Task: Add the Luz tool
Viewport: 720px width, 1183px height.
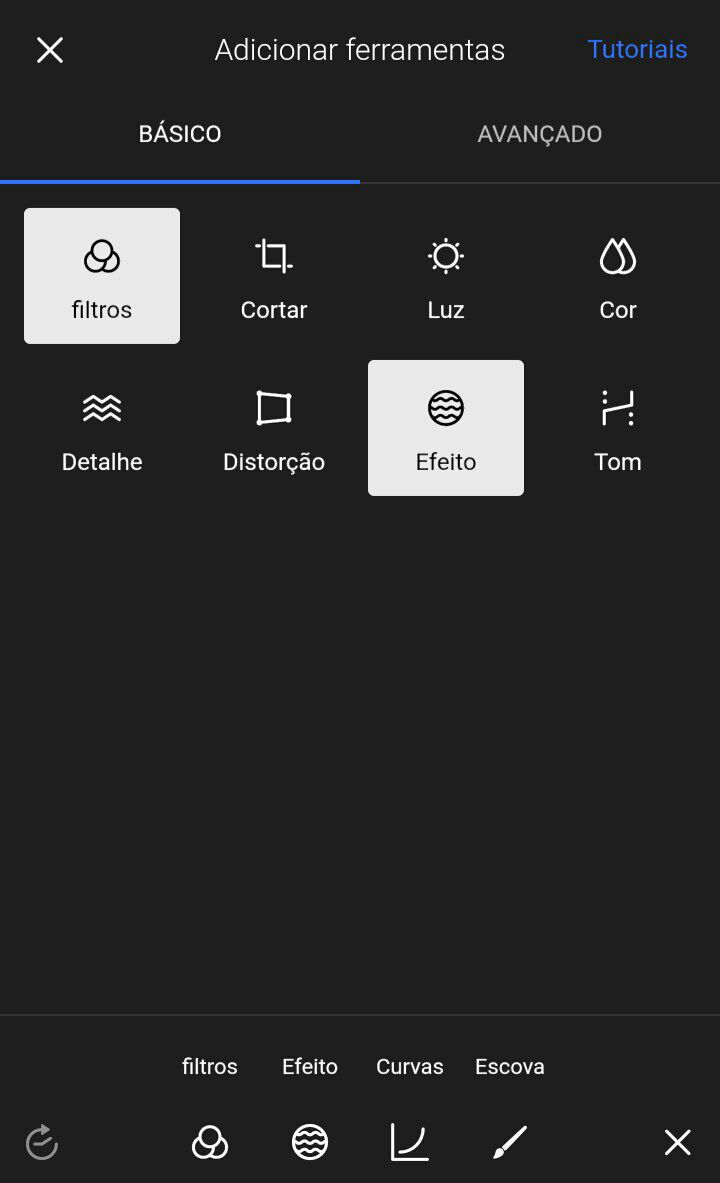Action: coord(446,276)
